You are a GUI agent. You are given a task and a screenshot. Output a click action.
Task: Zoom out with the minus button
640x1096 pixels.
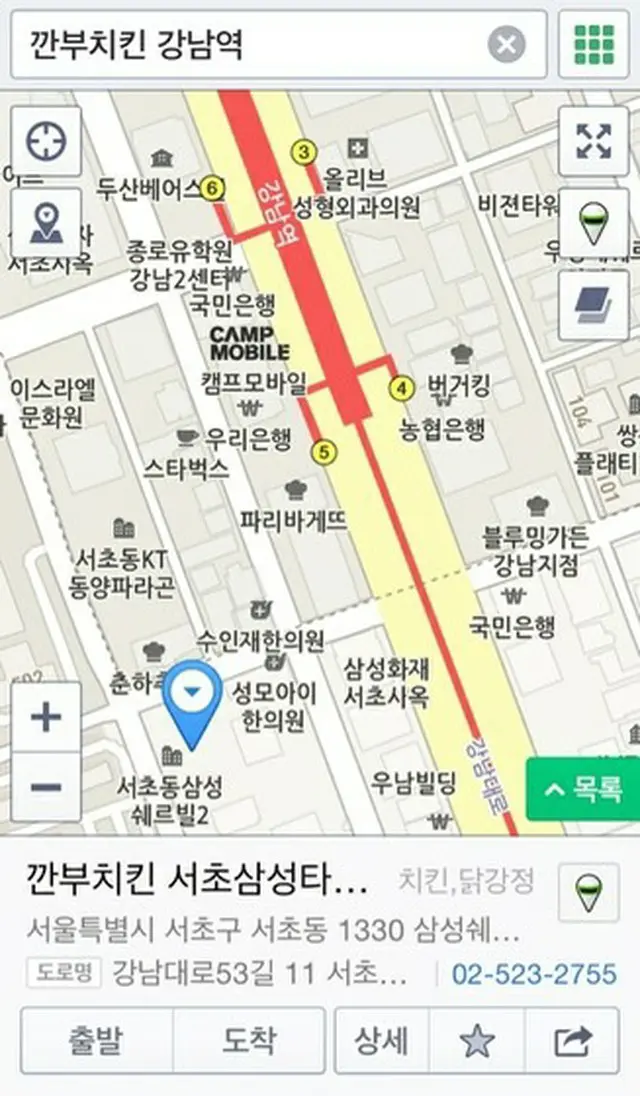click(x=46, y=787)
